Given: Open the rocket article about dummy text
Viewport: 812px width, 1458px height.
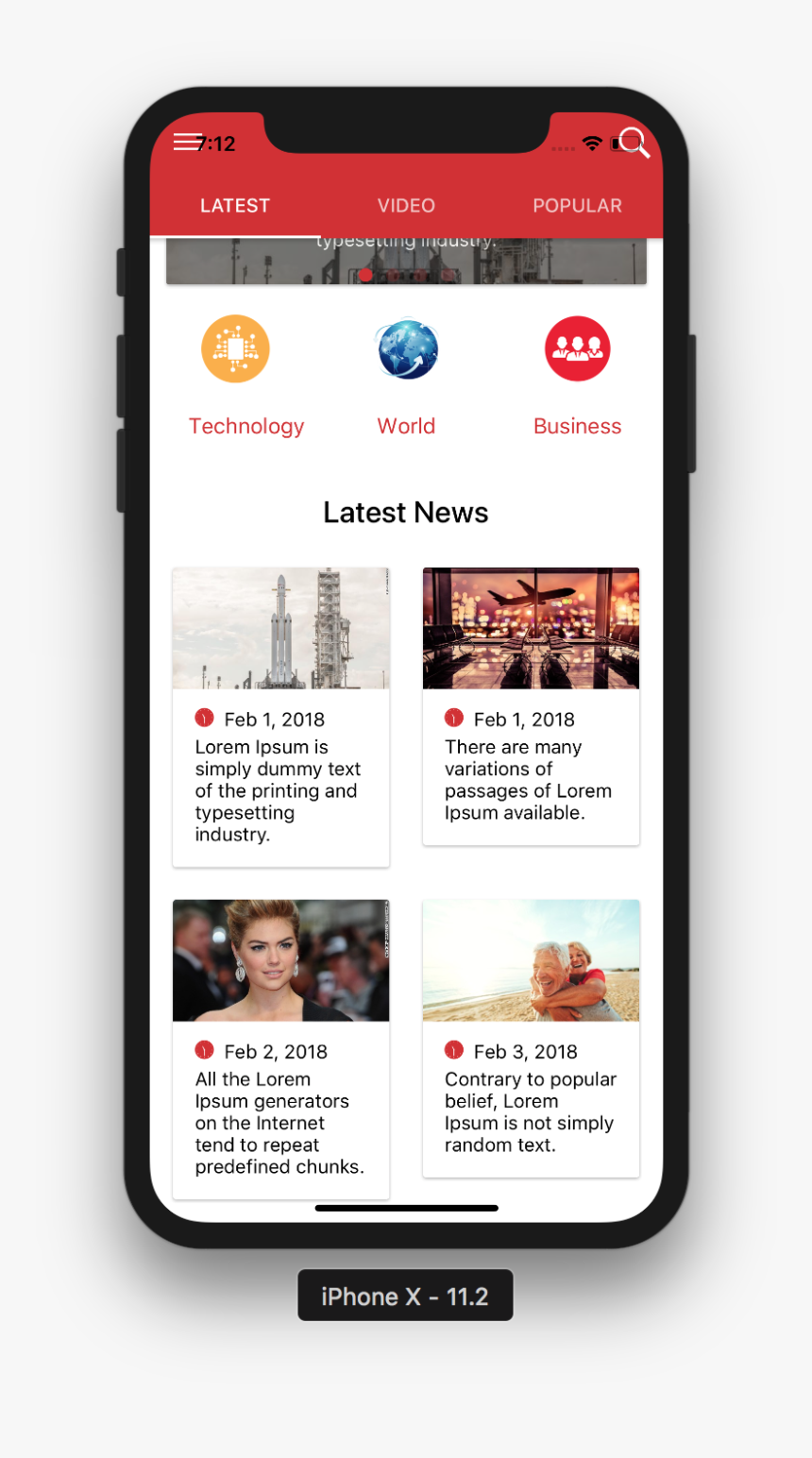Looking at the screenshot, I should pos(280,718).
